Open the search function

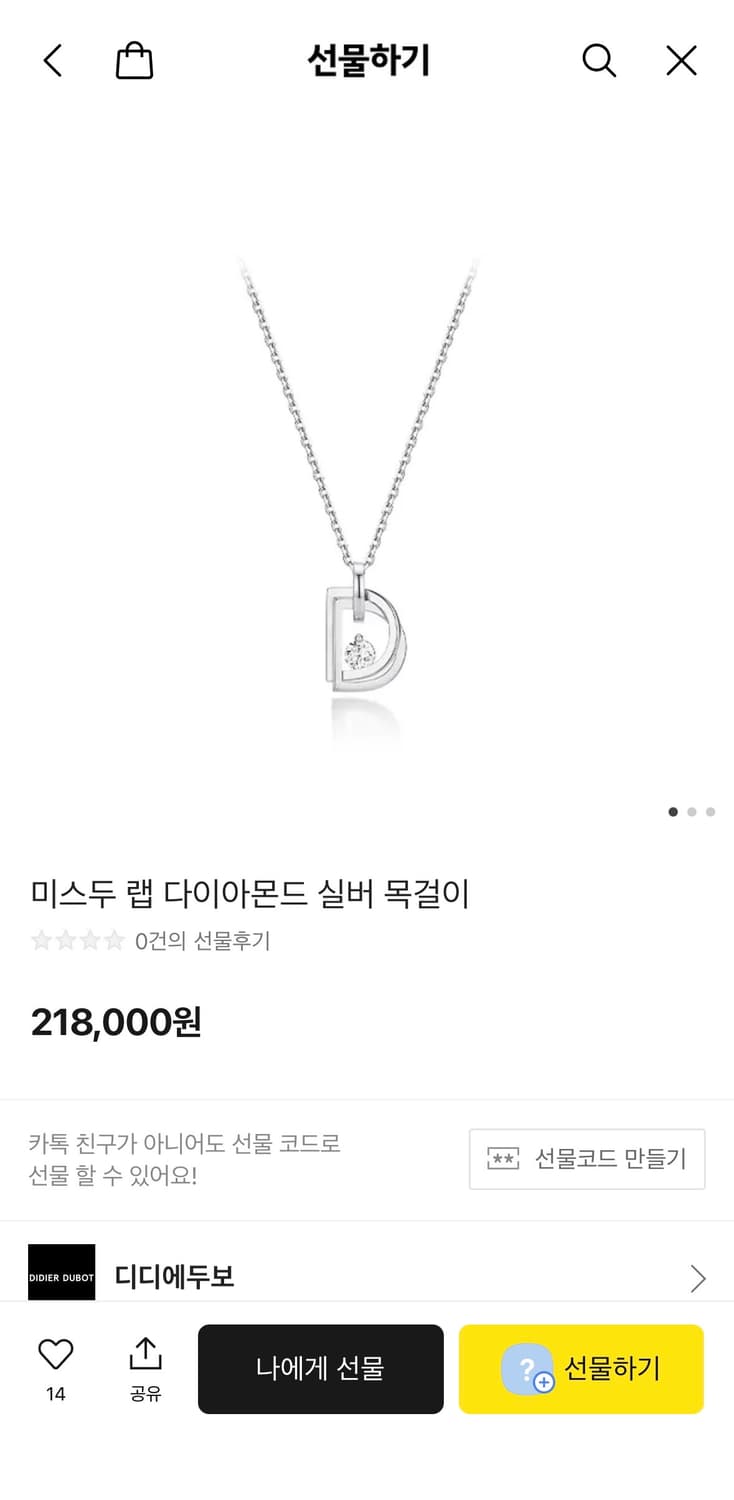599,60
